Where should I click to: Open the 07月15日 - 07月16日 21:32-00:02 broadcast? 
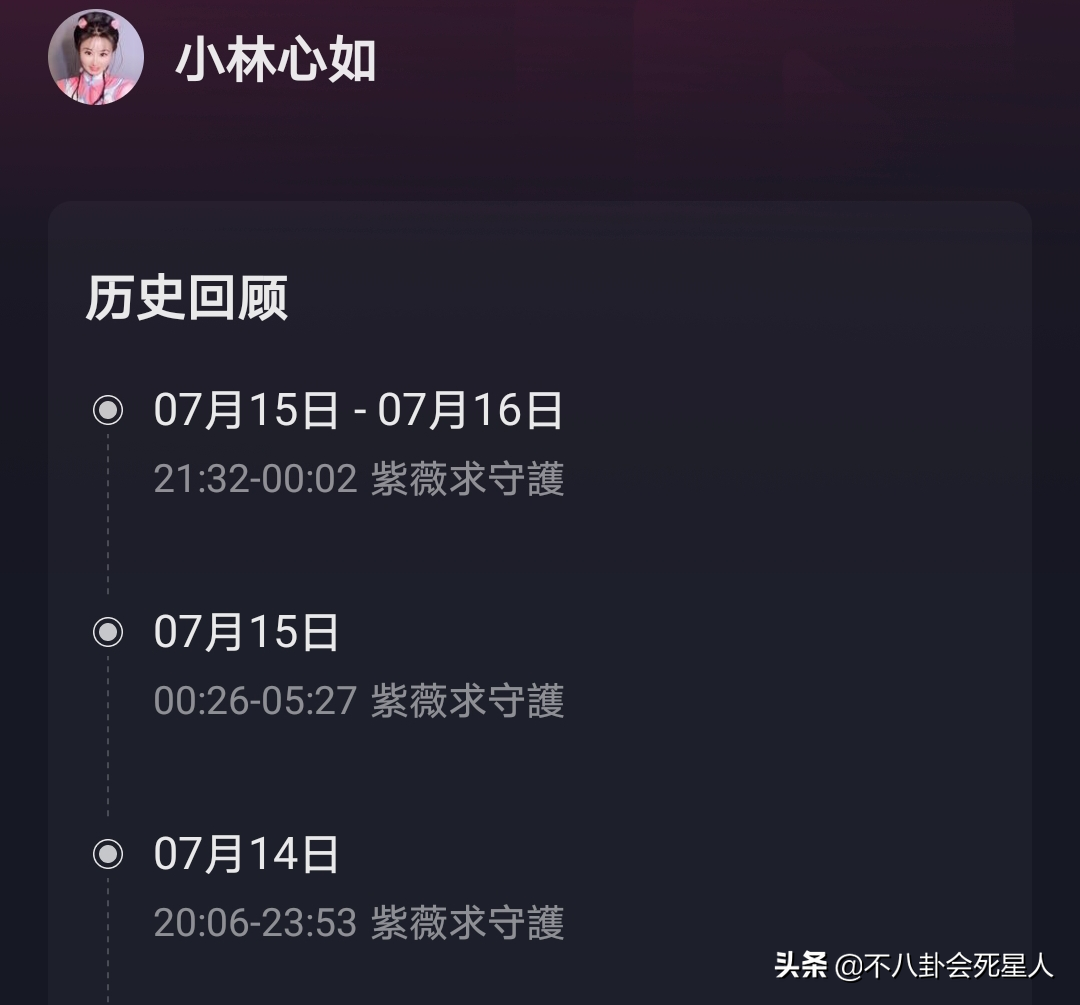[x=358, y=444]
